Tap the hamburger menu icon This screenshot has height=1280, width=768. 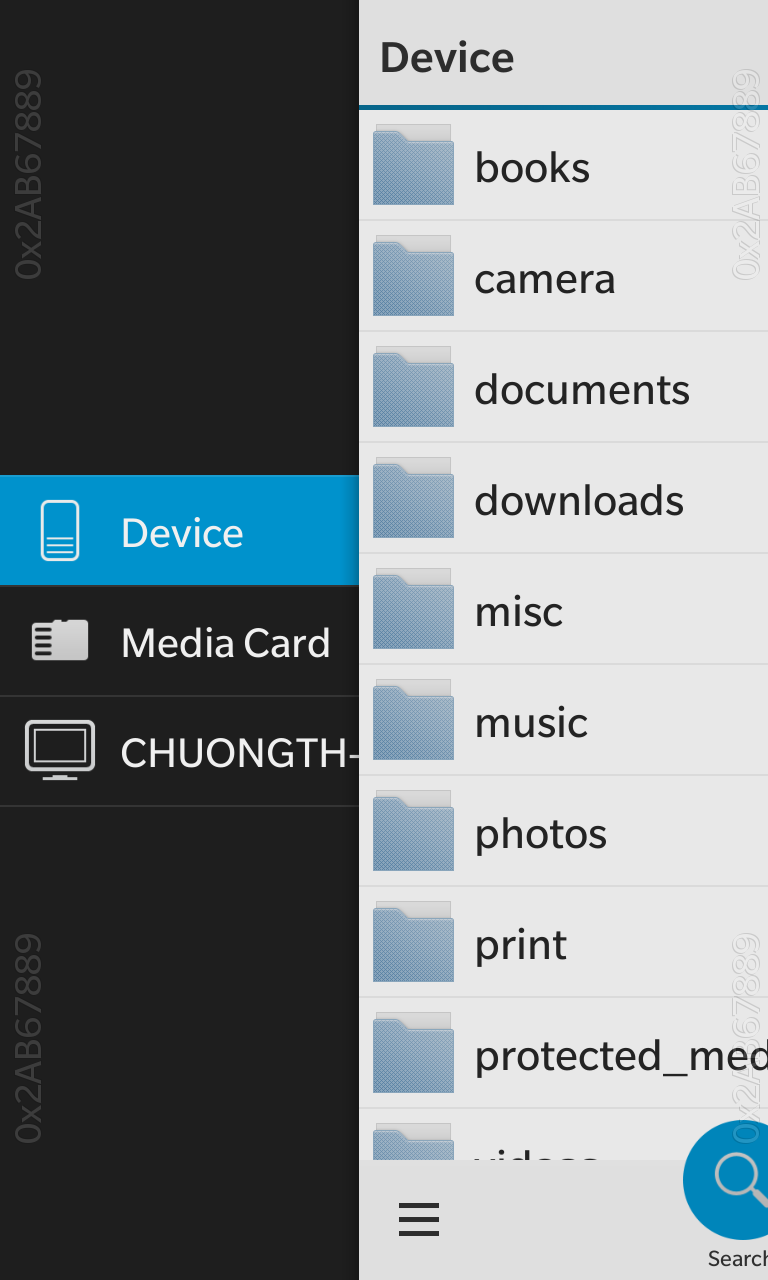pos(419,1219)
